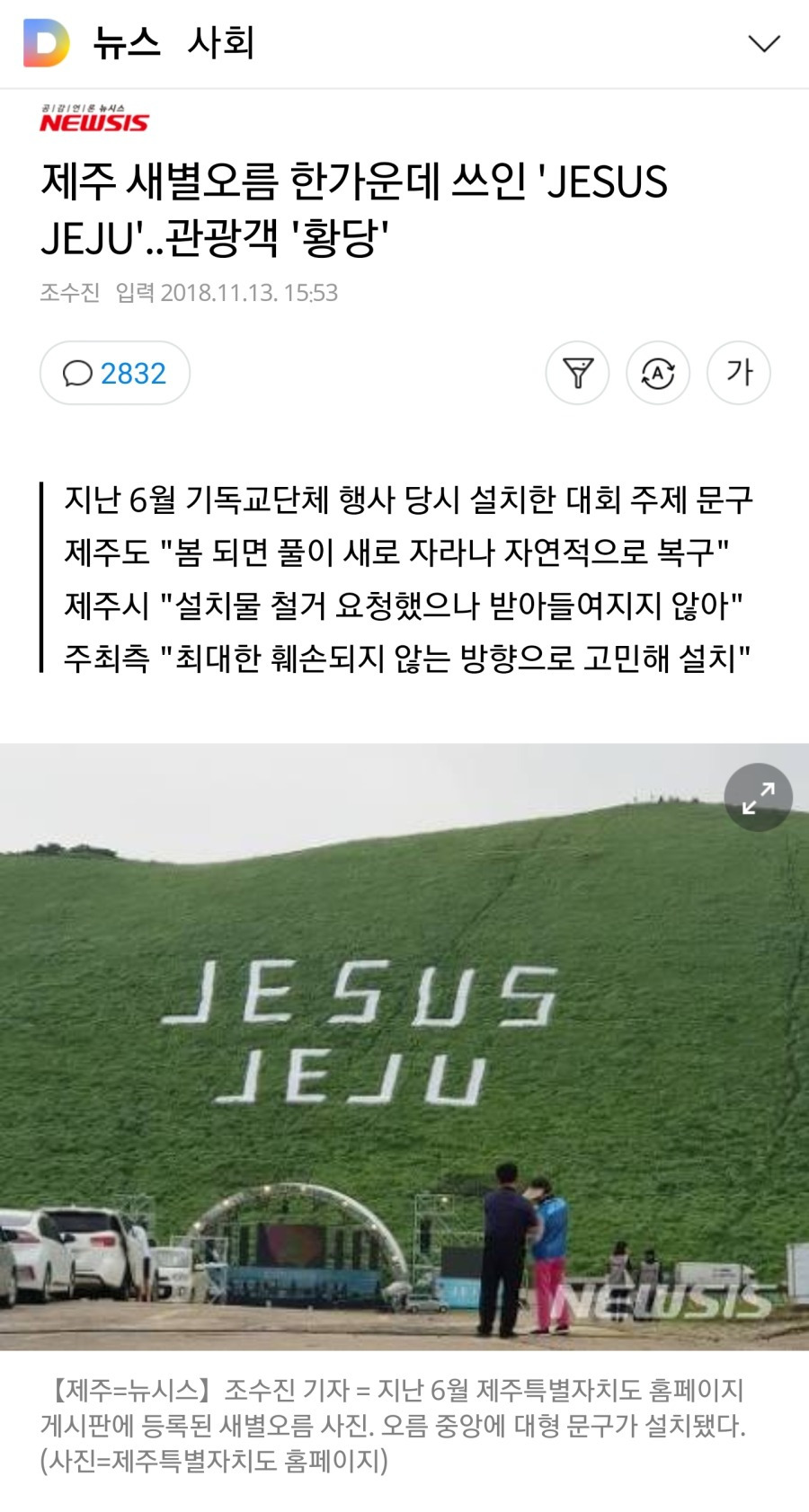Viewport: 809px width, 1512px height.
Task: Open the NEWSIS publisher logo
Action: tap(94, 119)
